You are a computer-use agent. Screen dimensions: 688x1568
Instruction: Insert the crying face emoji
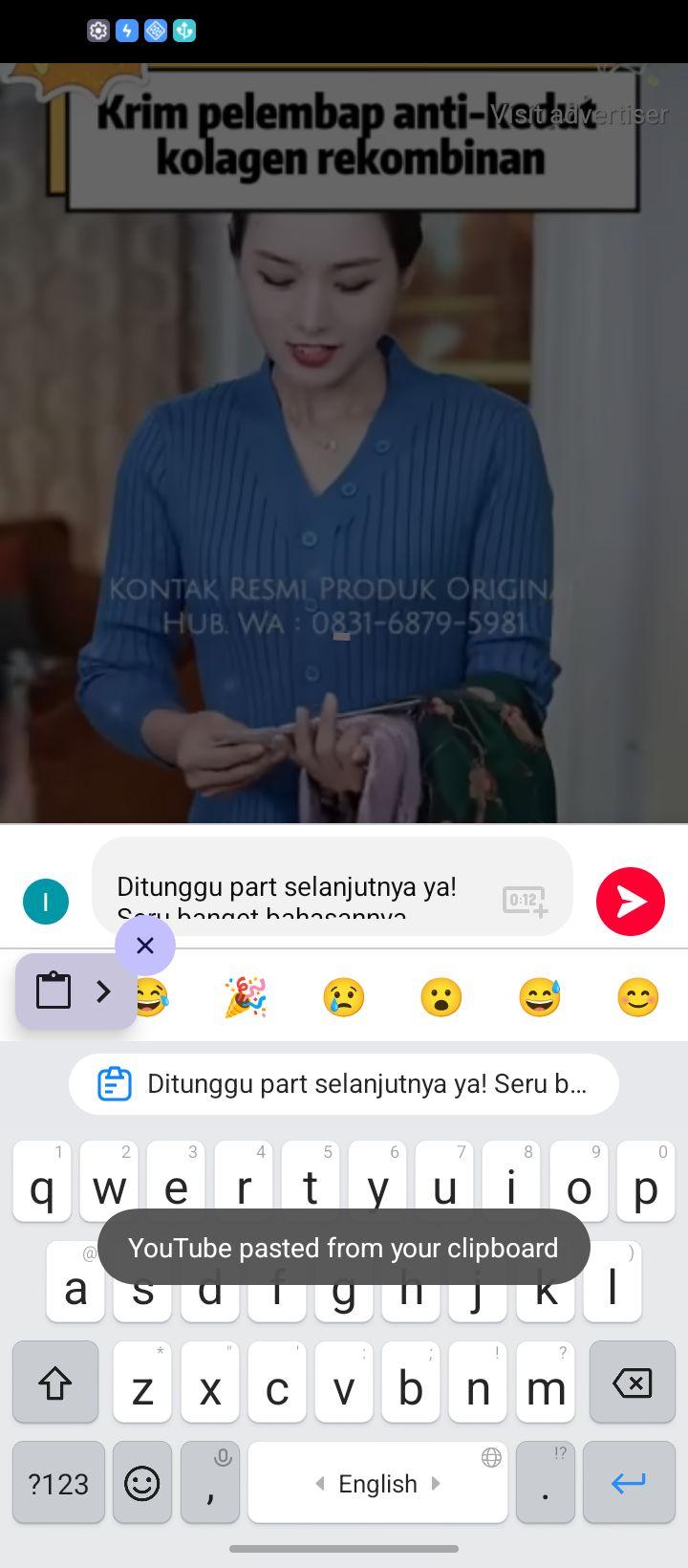[x=344, y=997]
